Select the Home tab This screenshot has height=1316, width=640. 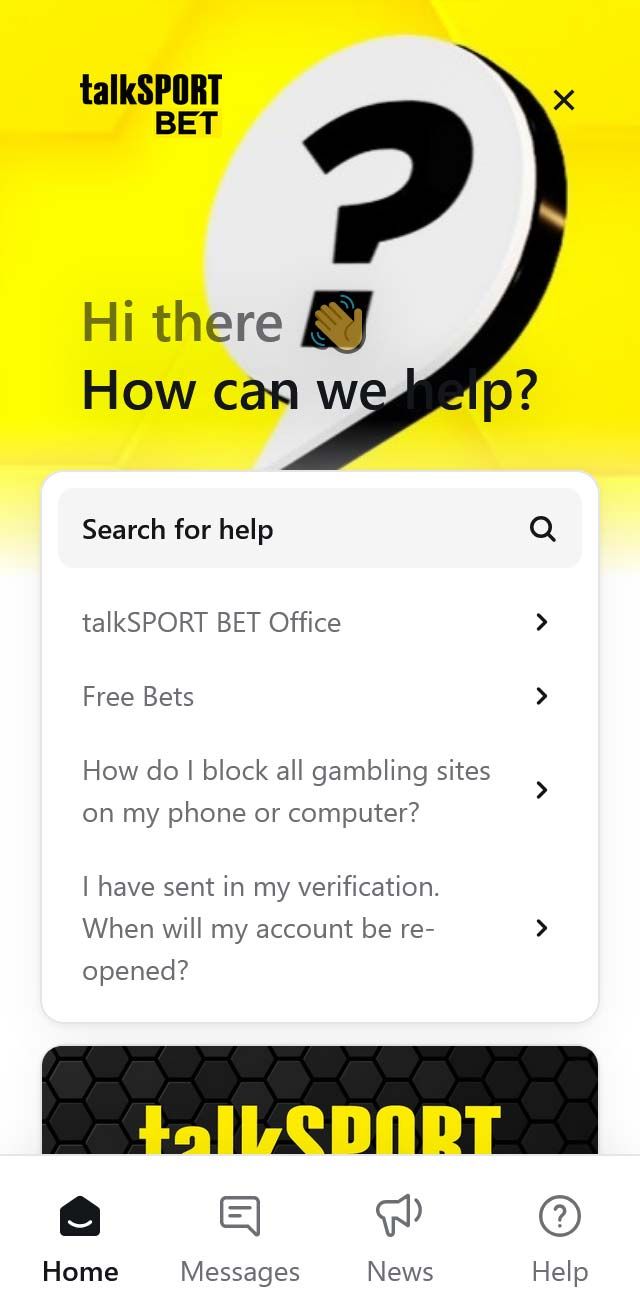[x=80, y=1240]
